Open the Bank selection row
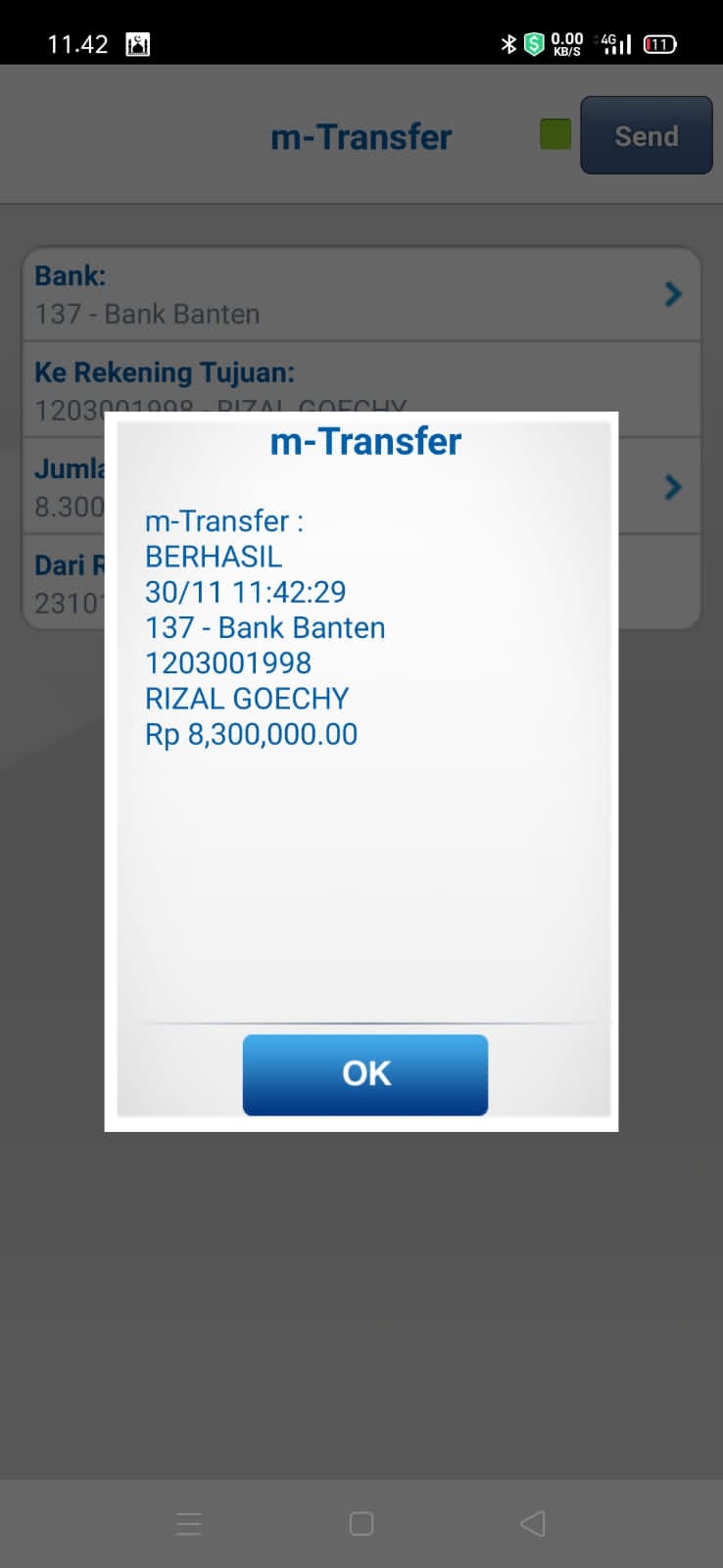 pos(361,294)
